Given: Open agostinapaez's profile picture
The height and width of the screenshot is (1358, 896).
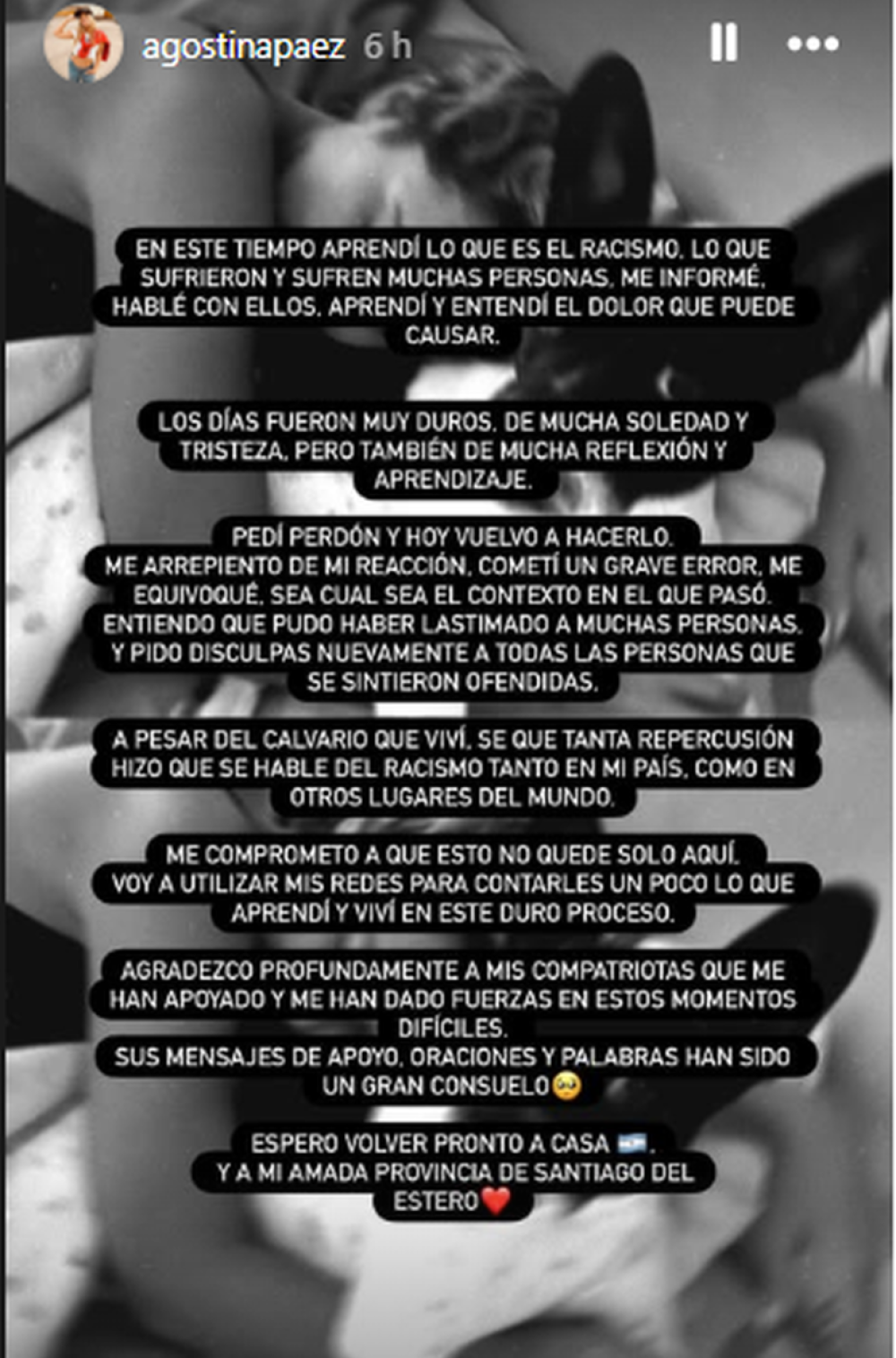Looking at the screenshot, I should tap(83, 43).
